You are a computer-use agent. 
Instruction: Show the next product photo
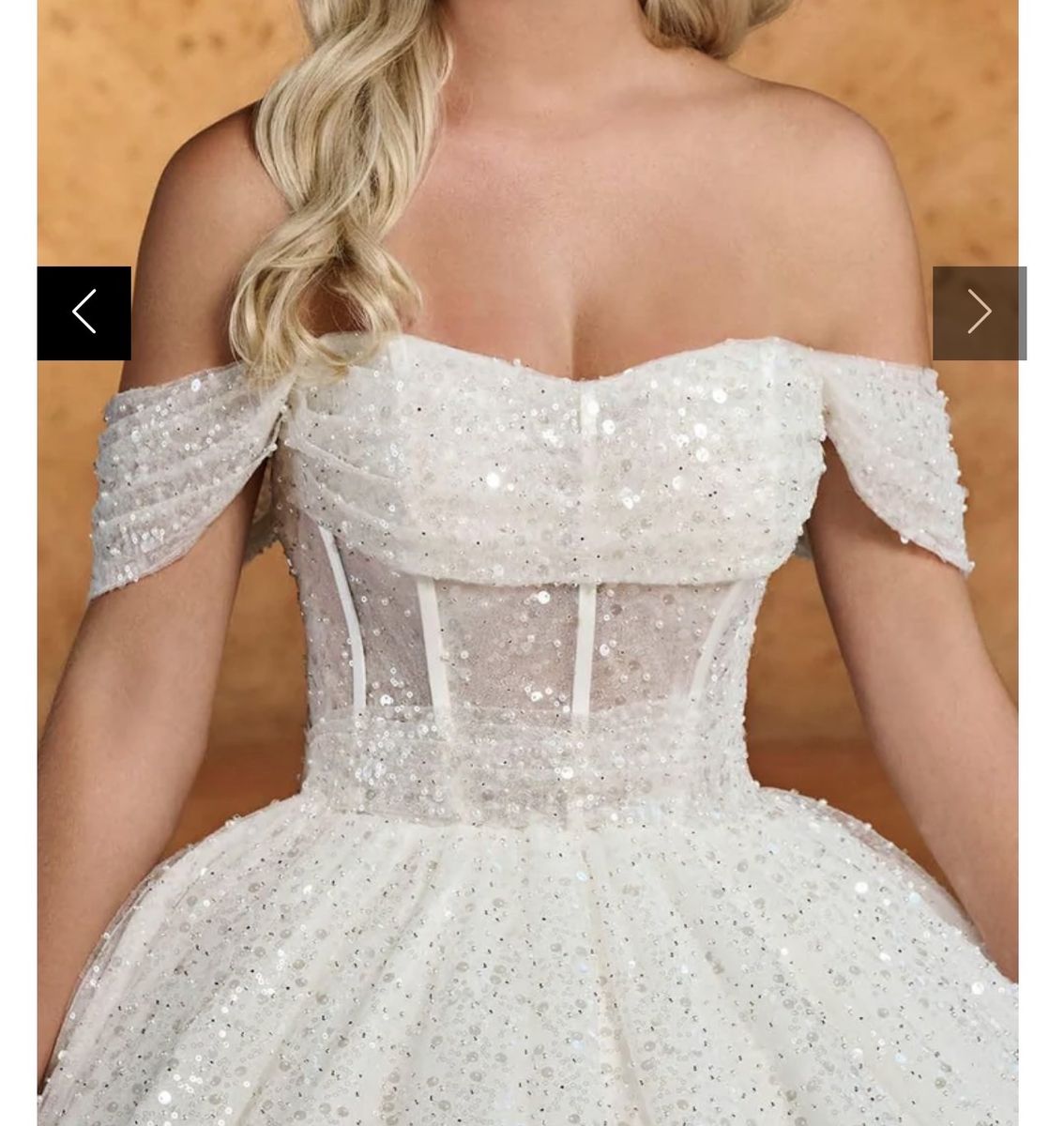[979, 312]
